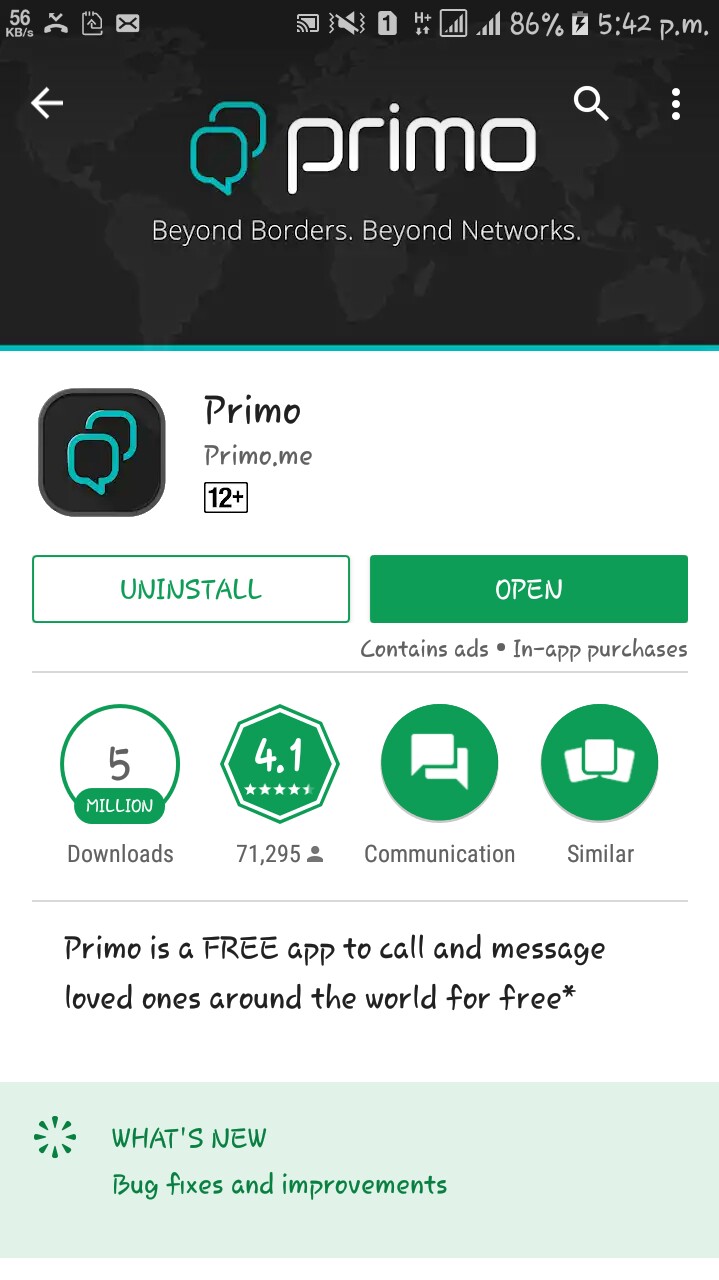
Task: Open Primo.me developer page
Action: [x=258, y=456]
